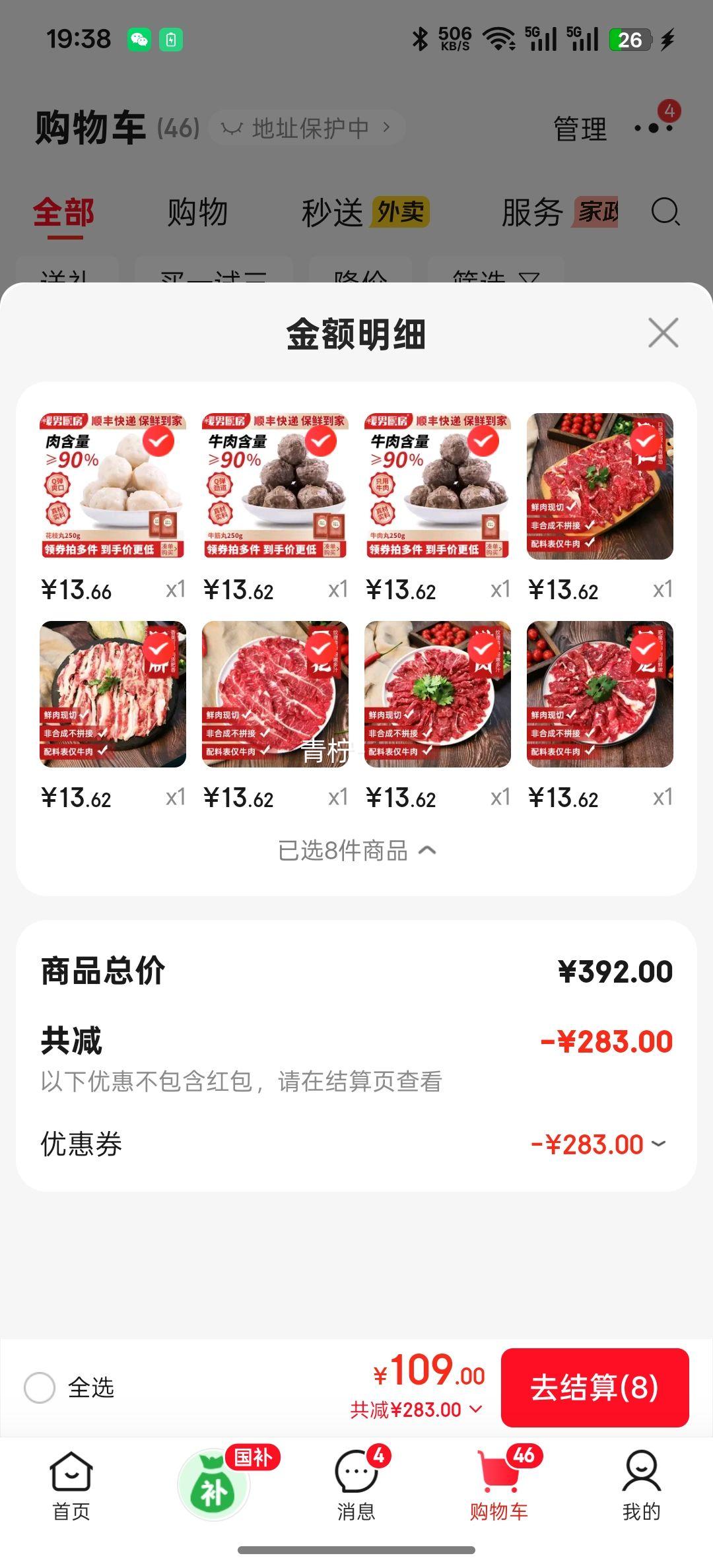Open the ¥13.66 fish ball product thumbnail
Image resolution: width=713 pixels, height=1568 pixels.
(111, 487)
